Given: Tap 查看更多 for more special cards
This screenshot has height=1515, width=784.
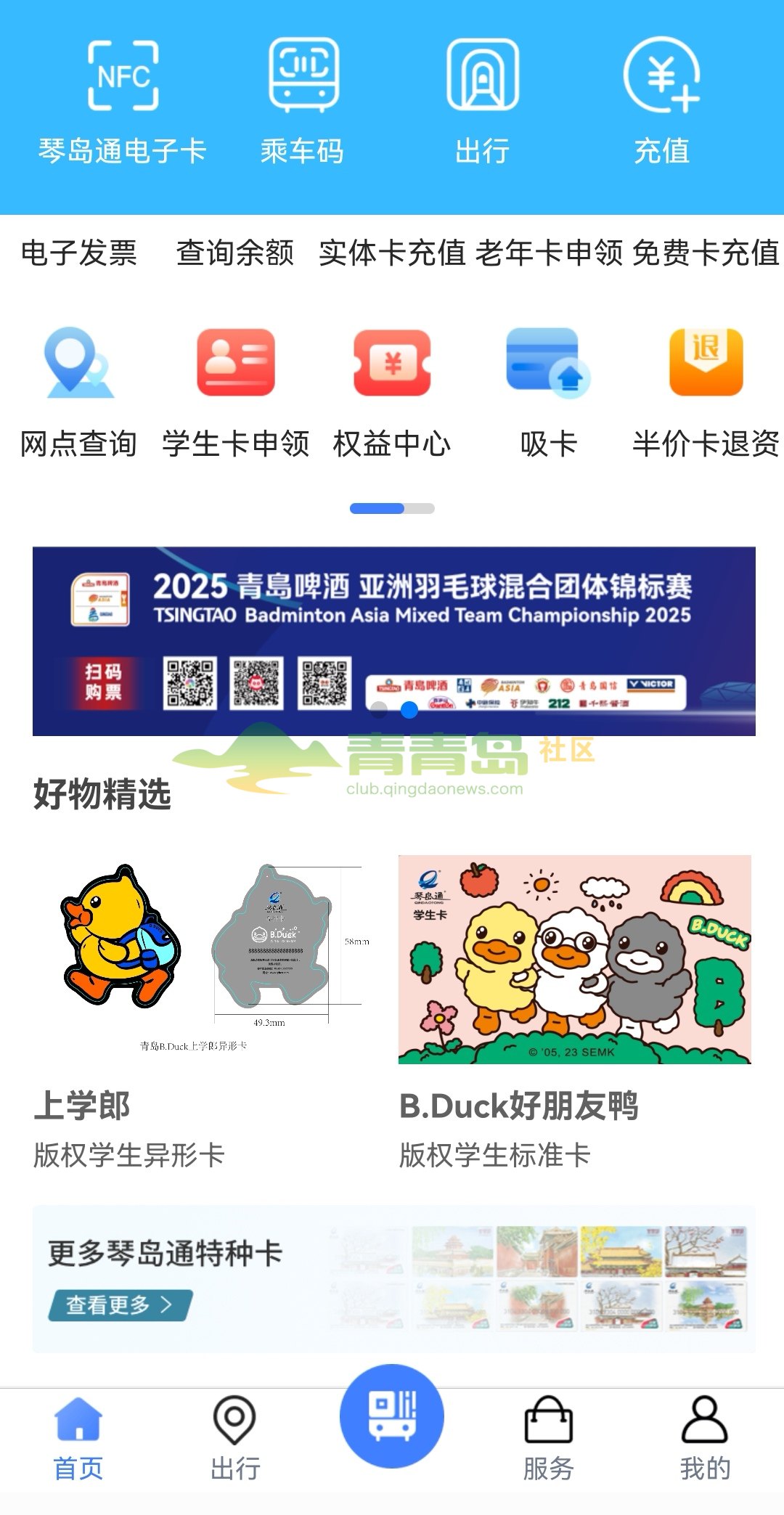Looking at the screenshot, I should [120, 1304].
